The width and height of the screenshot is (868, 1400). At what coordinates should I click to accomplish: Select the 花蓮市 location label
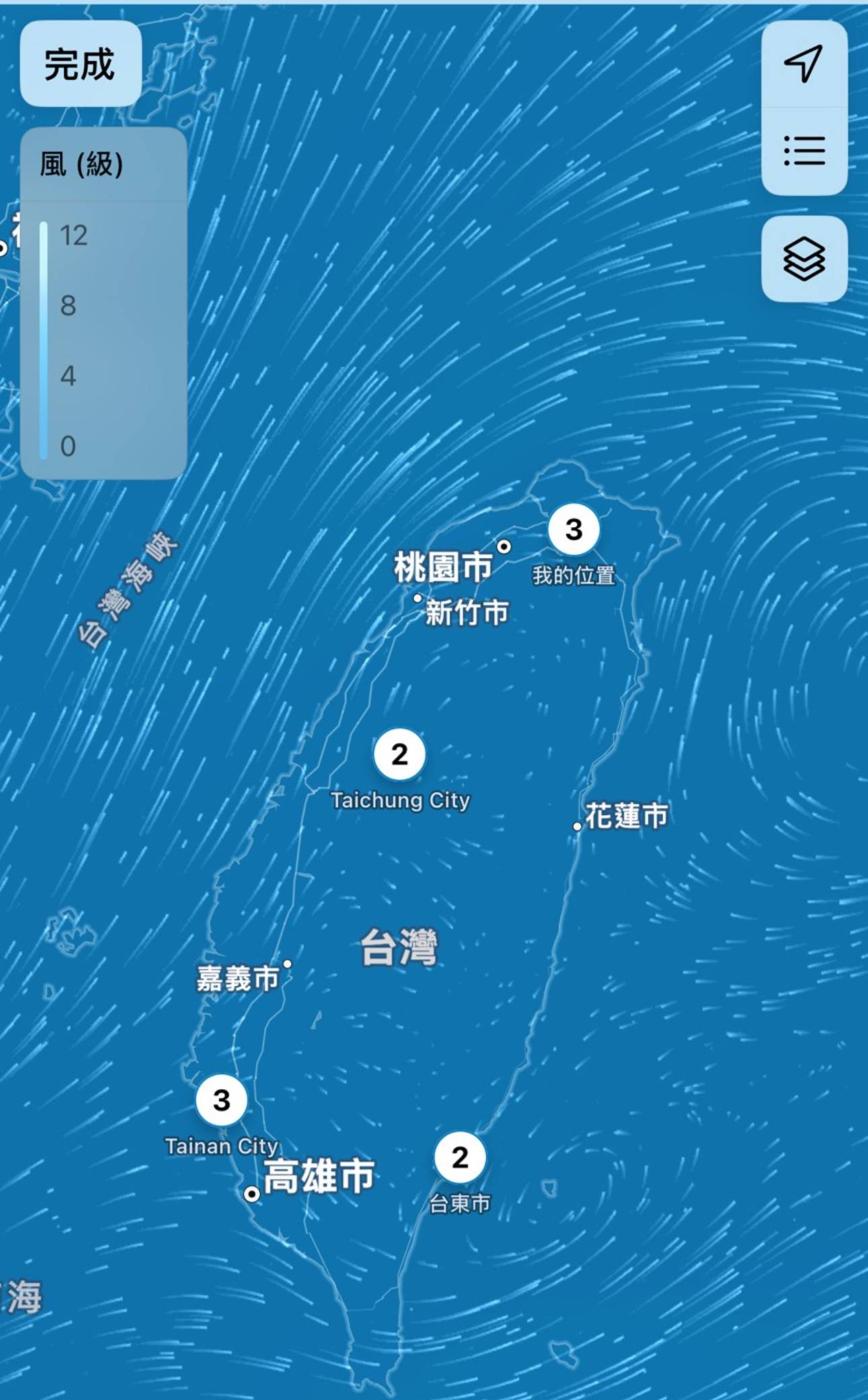tap(625, 816)
